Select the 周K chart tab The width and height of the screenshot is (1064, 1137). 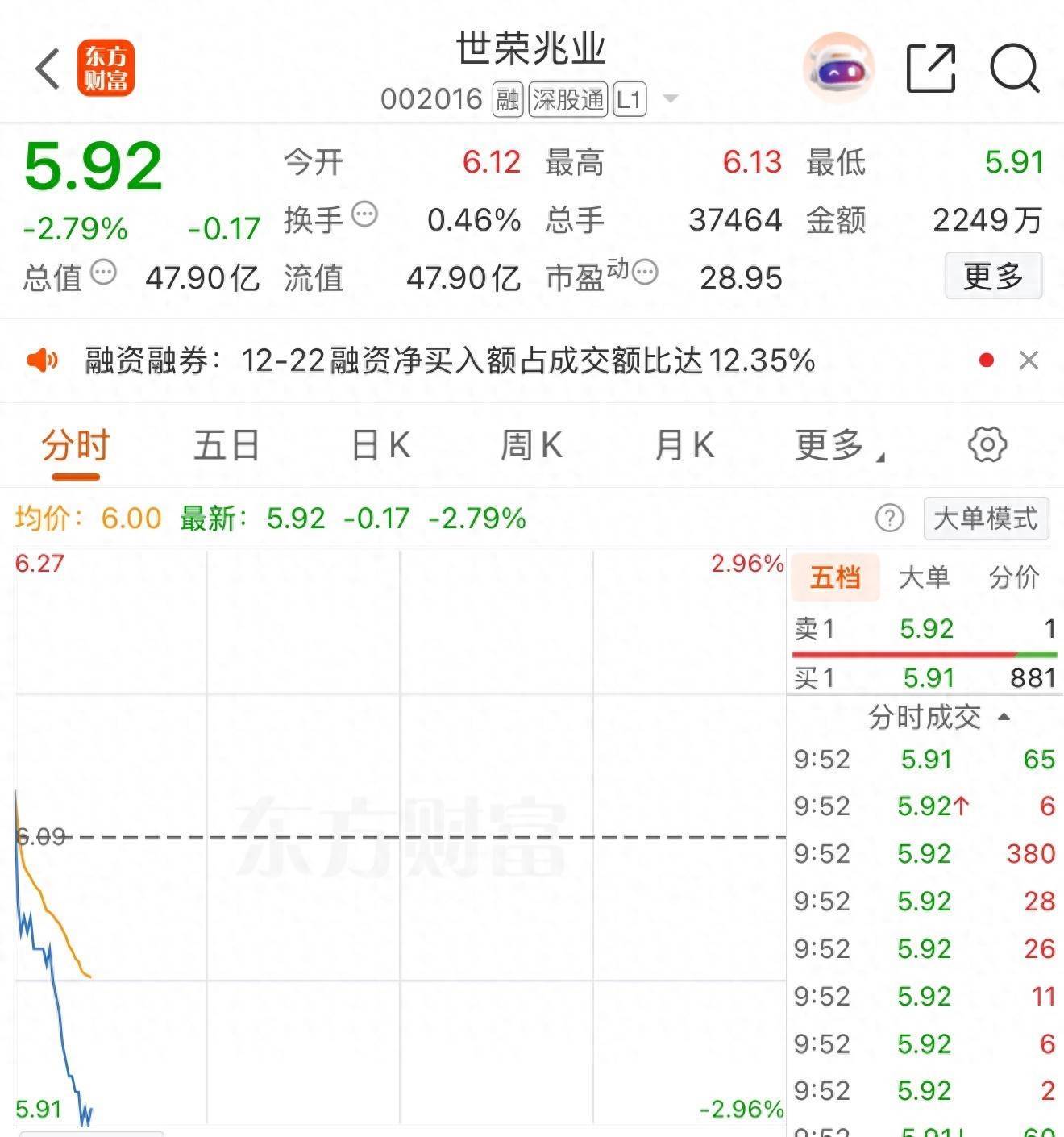pyautogui.click(x=531, y=445)
